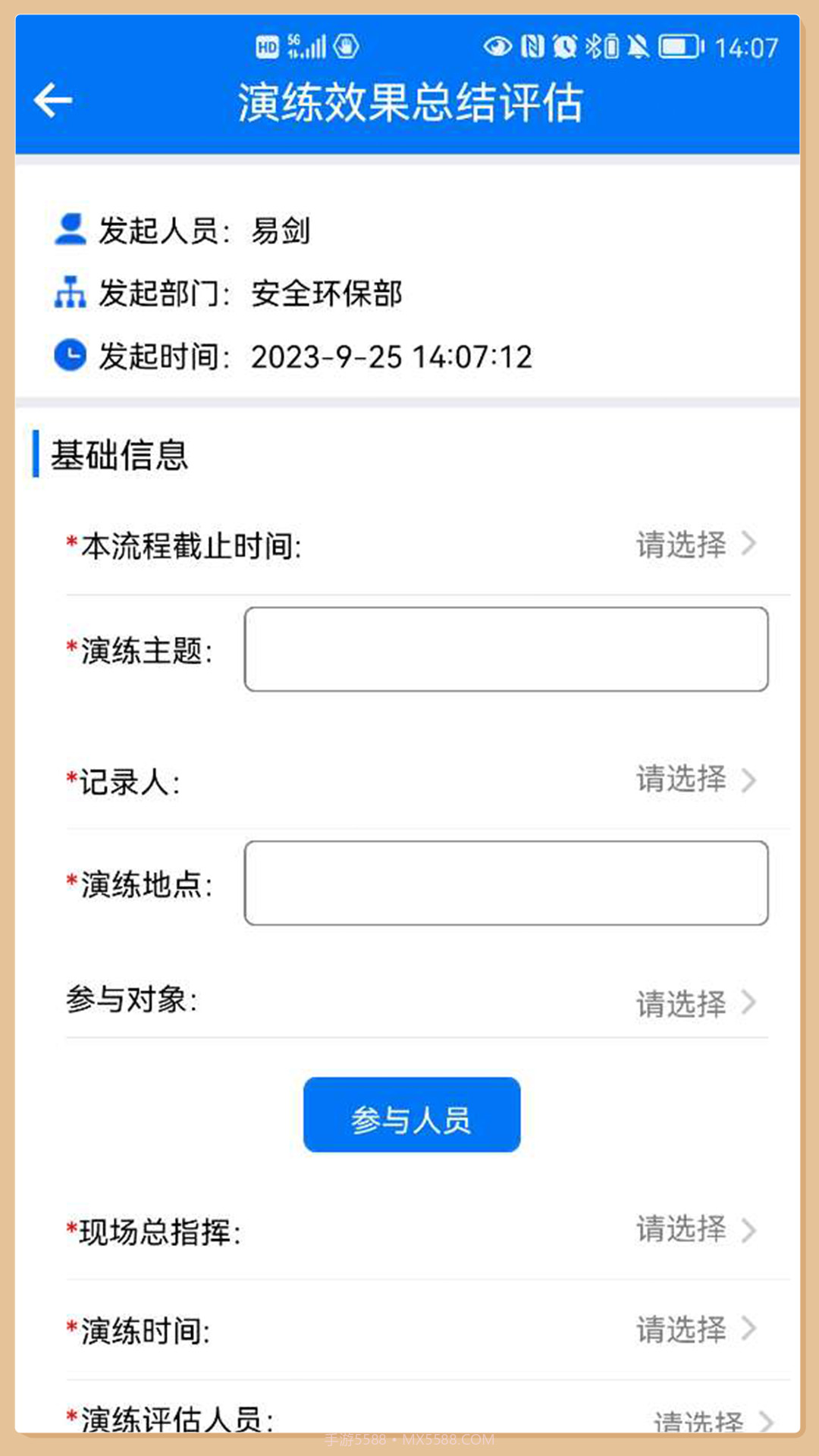Tap the battery icon in the status bar
Screen dimensions: 819x1456
(677, 47)
